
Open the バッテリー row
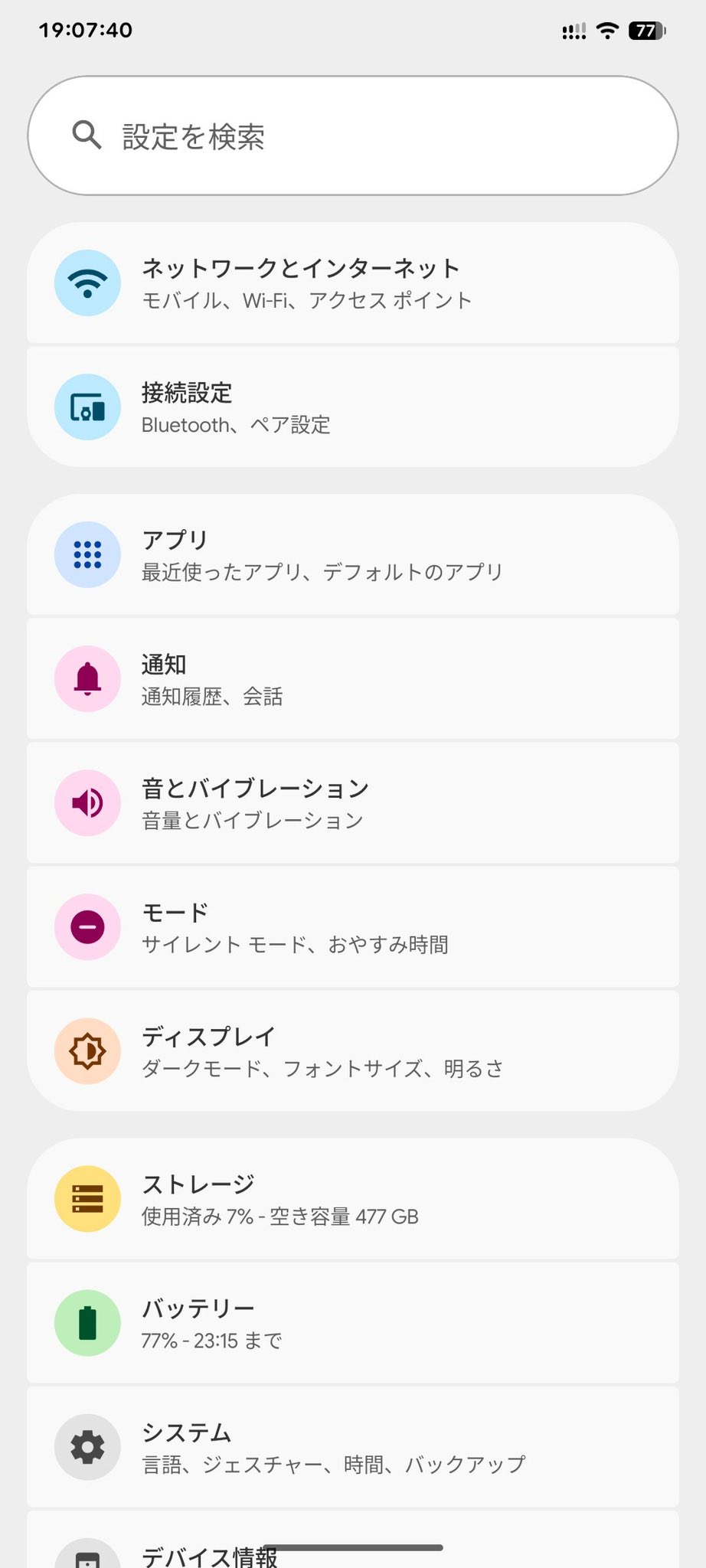coord(352,1323)
